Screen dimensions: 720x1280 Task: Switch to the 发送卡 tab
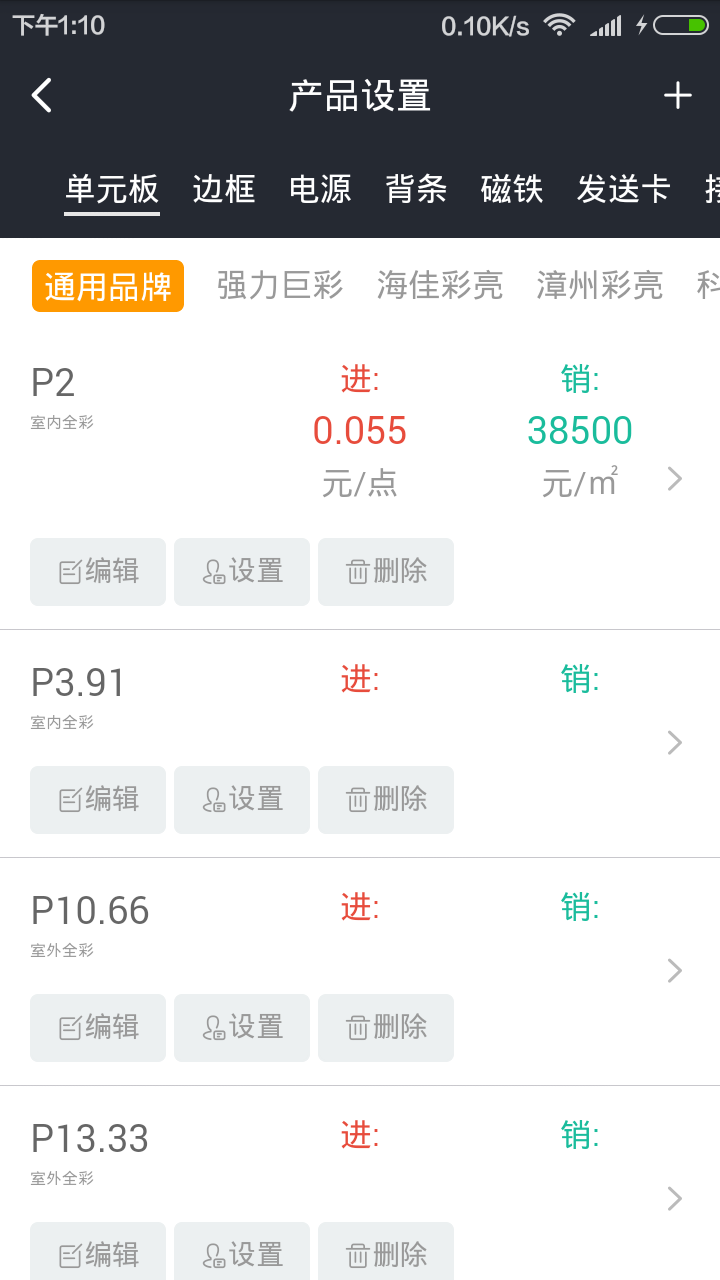(x=623, y=189)
